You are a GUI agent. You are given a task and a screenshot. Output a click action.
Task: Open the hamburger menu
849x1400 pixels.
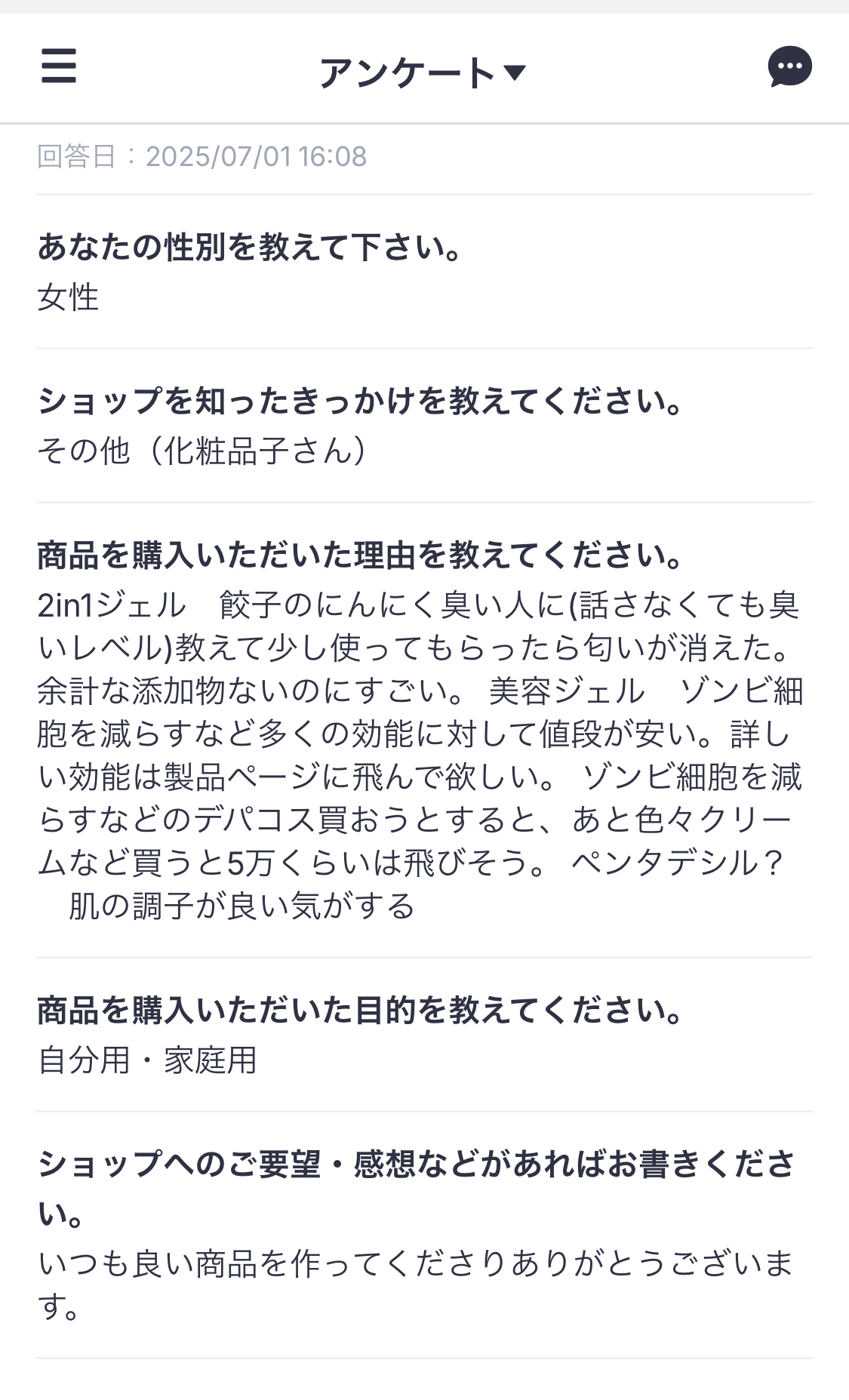click(x=58, y=66)
